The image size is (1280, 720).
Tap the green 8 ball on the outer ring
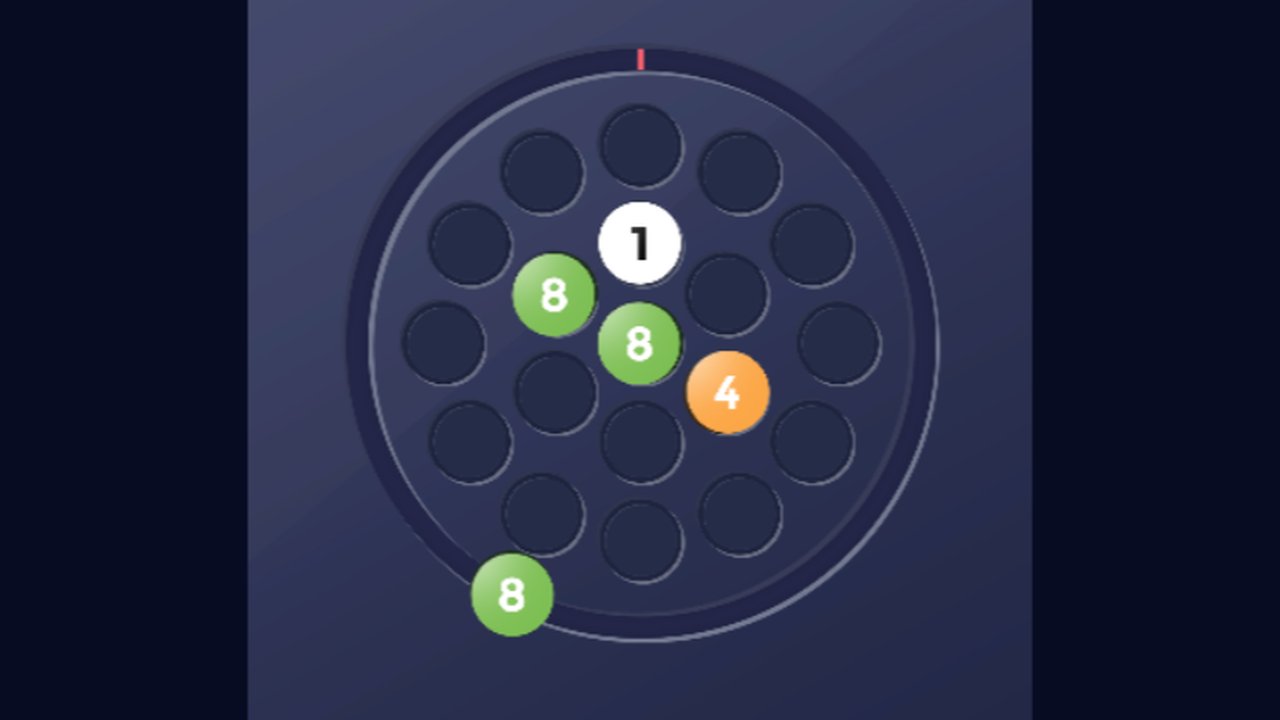pos(512,595)
